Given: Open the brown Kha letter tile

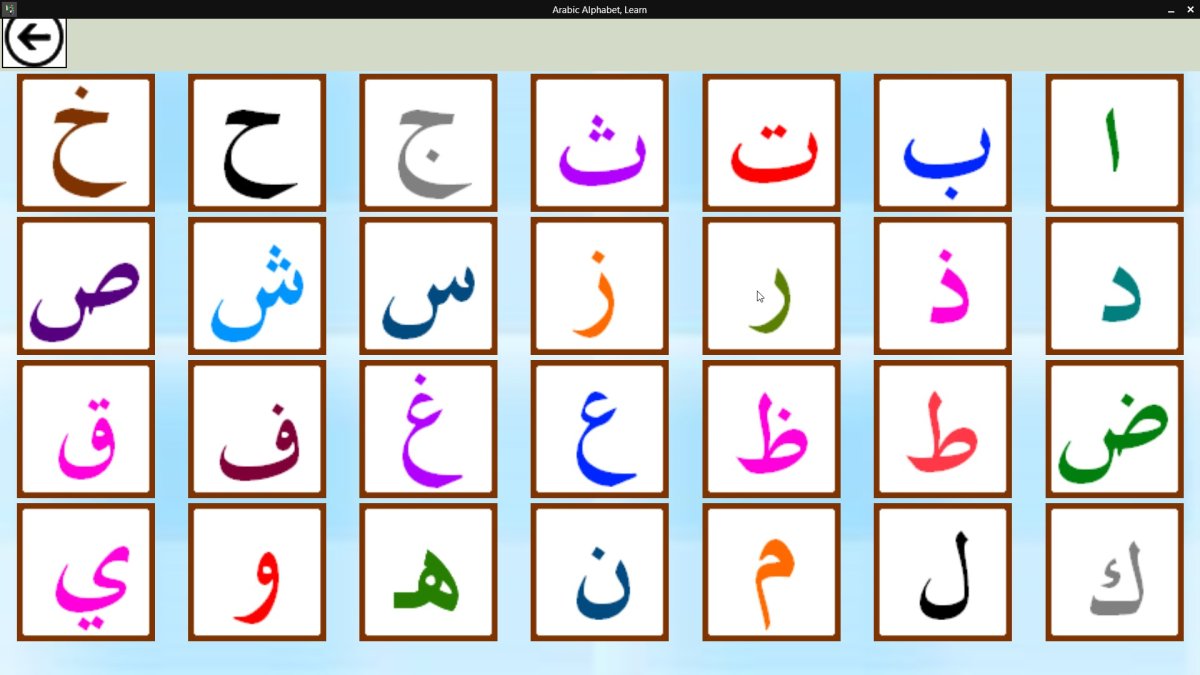Looking at the screenshot, I should [86, 143].
